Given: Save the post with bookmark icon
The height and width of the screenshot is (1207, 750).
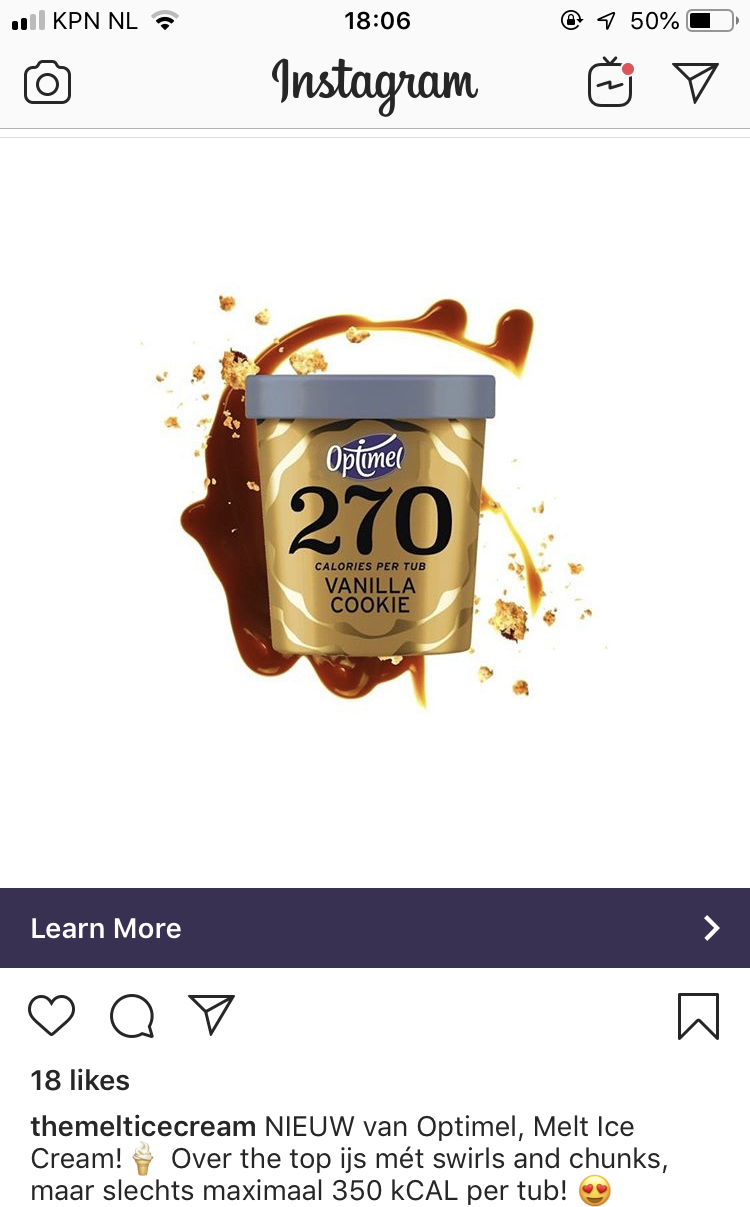Looking at the screenshot, I should pyautogui.click(x=698, y=1016).
